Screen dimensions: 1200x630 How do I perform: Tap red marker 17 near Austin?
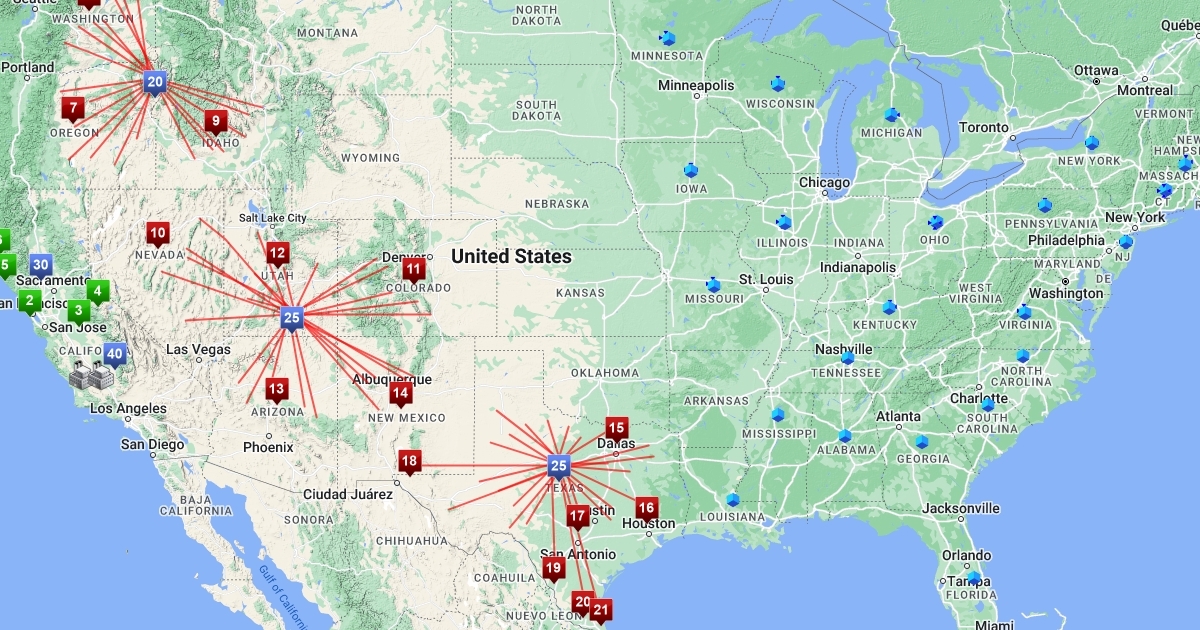tap(577, 518)
